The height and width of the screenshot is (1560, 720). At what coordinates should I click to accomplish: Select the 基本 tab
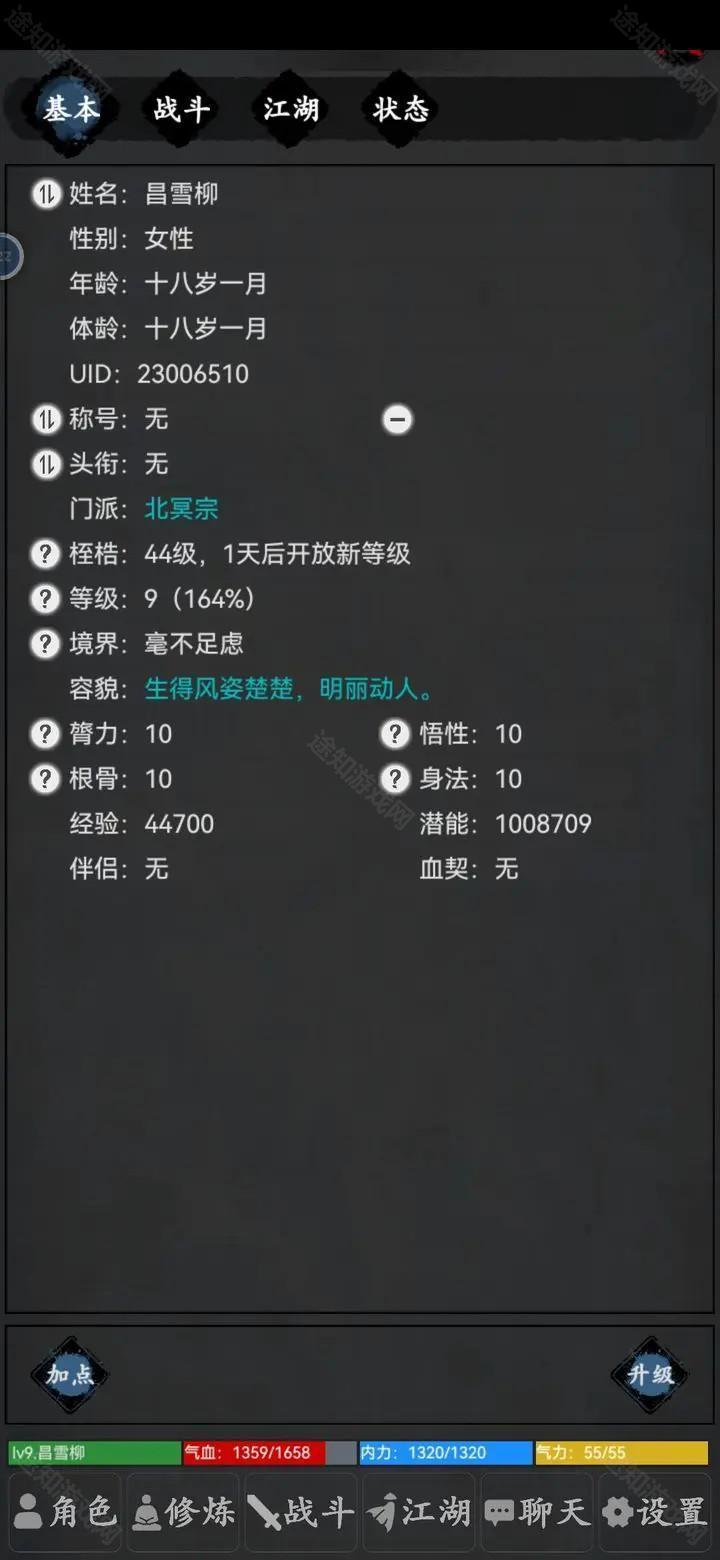point(71,109)
